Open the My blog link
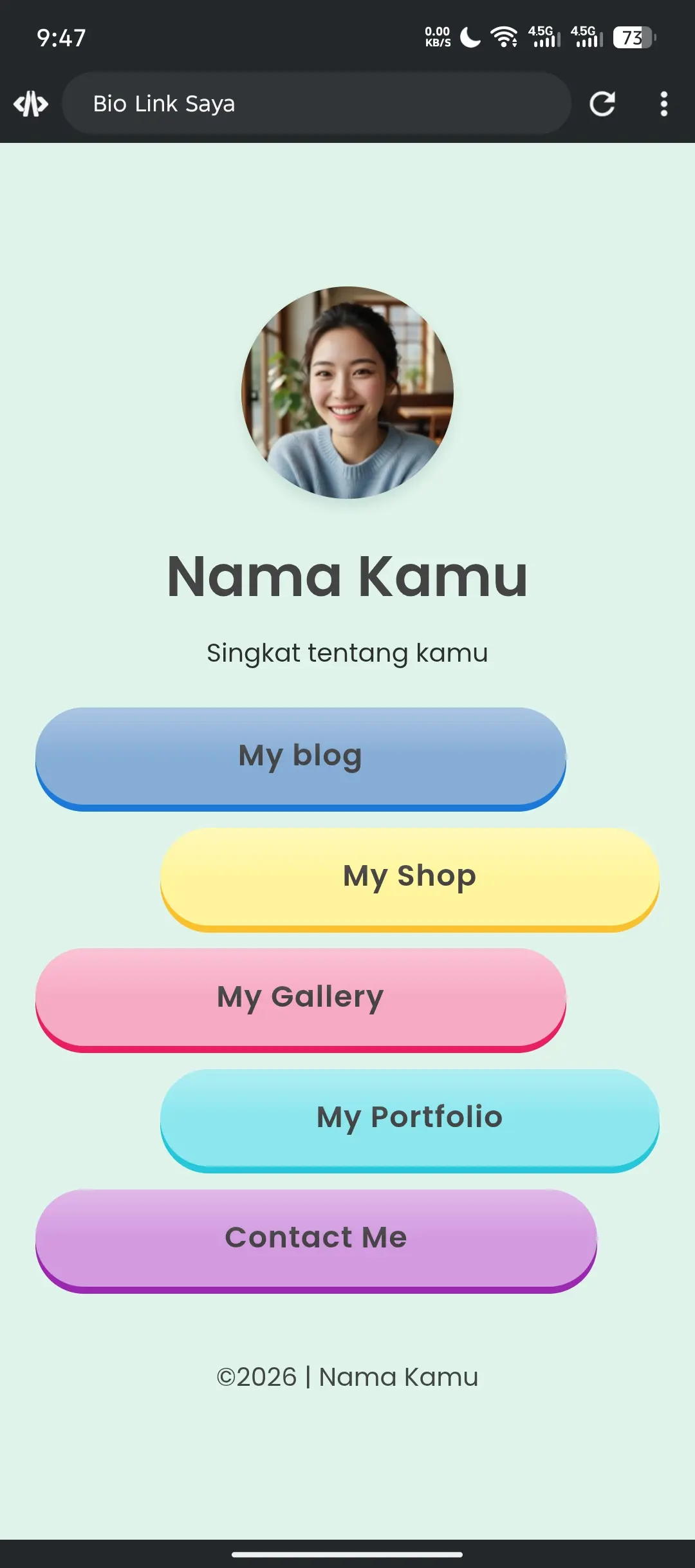This screenshot has width=695, height=1568. coord(301,757)
